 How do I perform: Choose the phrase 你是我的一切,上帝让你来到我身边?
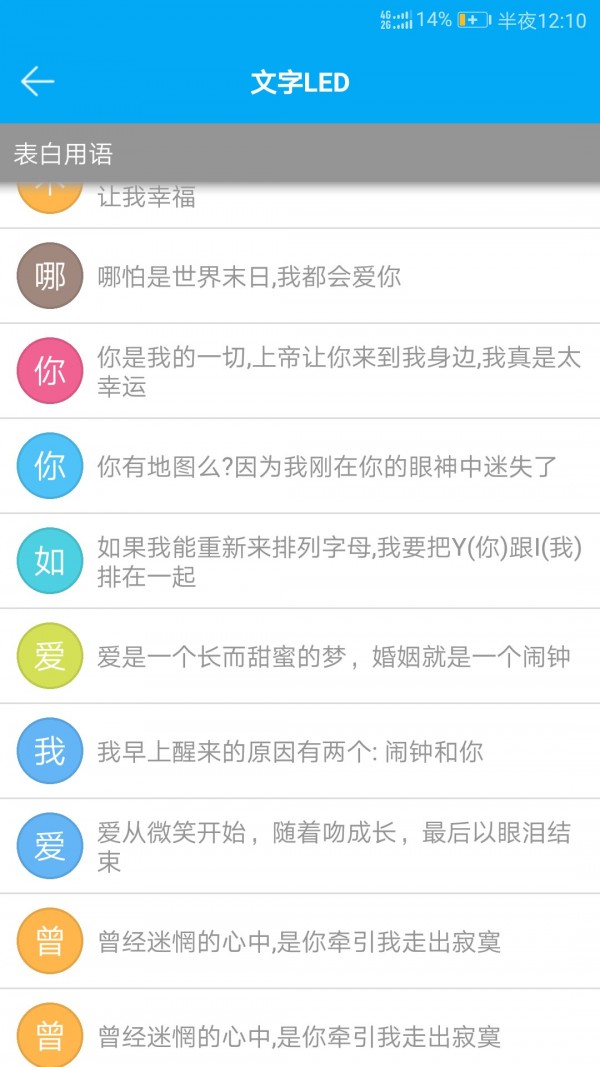pyautogui.click(x=300, y=371)
